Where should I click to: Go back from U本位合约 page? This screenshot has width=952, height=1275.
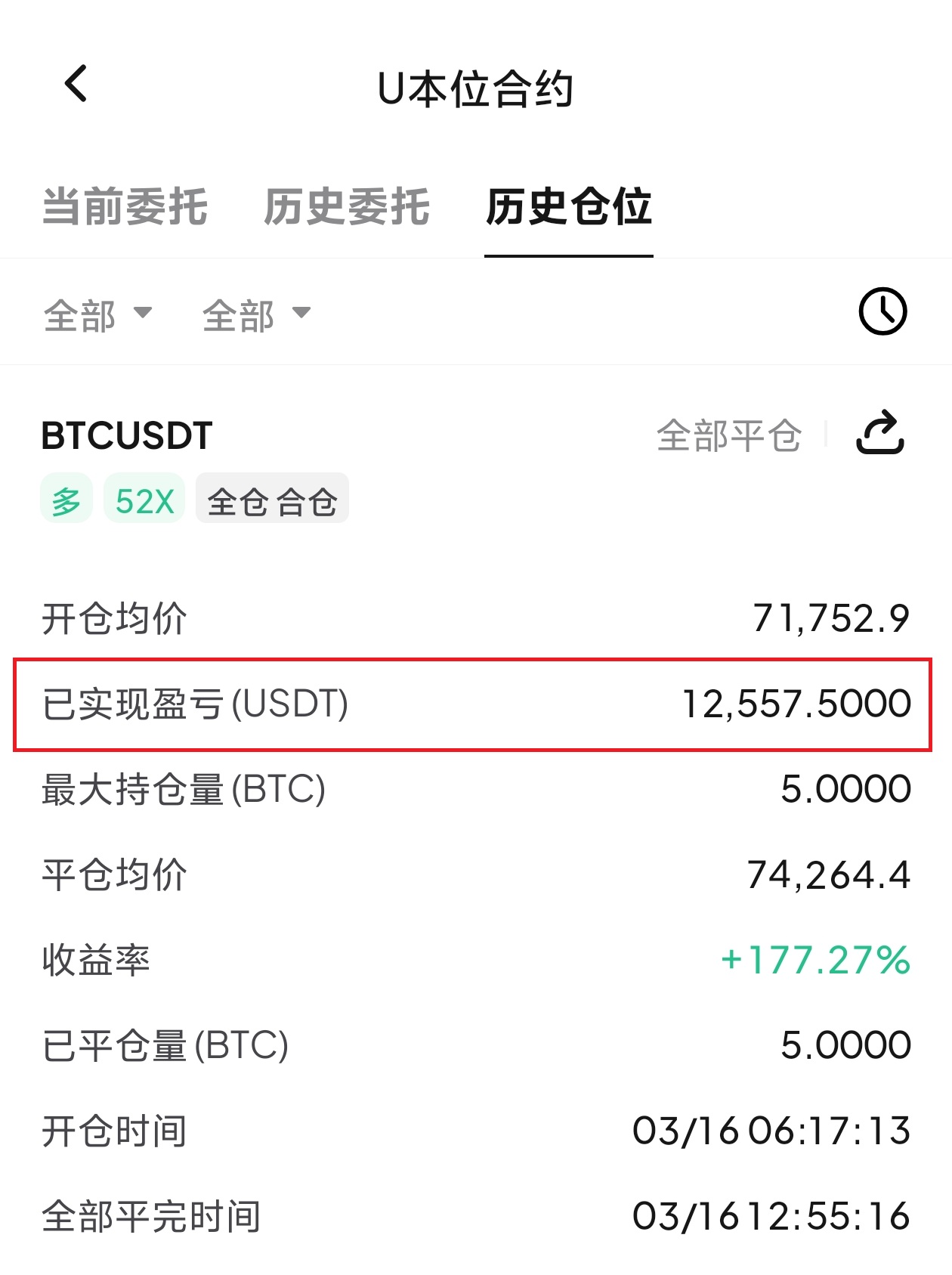tap(76, 84)
